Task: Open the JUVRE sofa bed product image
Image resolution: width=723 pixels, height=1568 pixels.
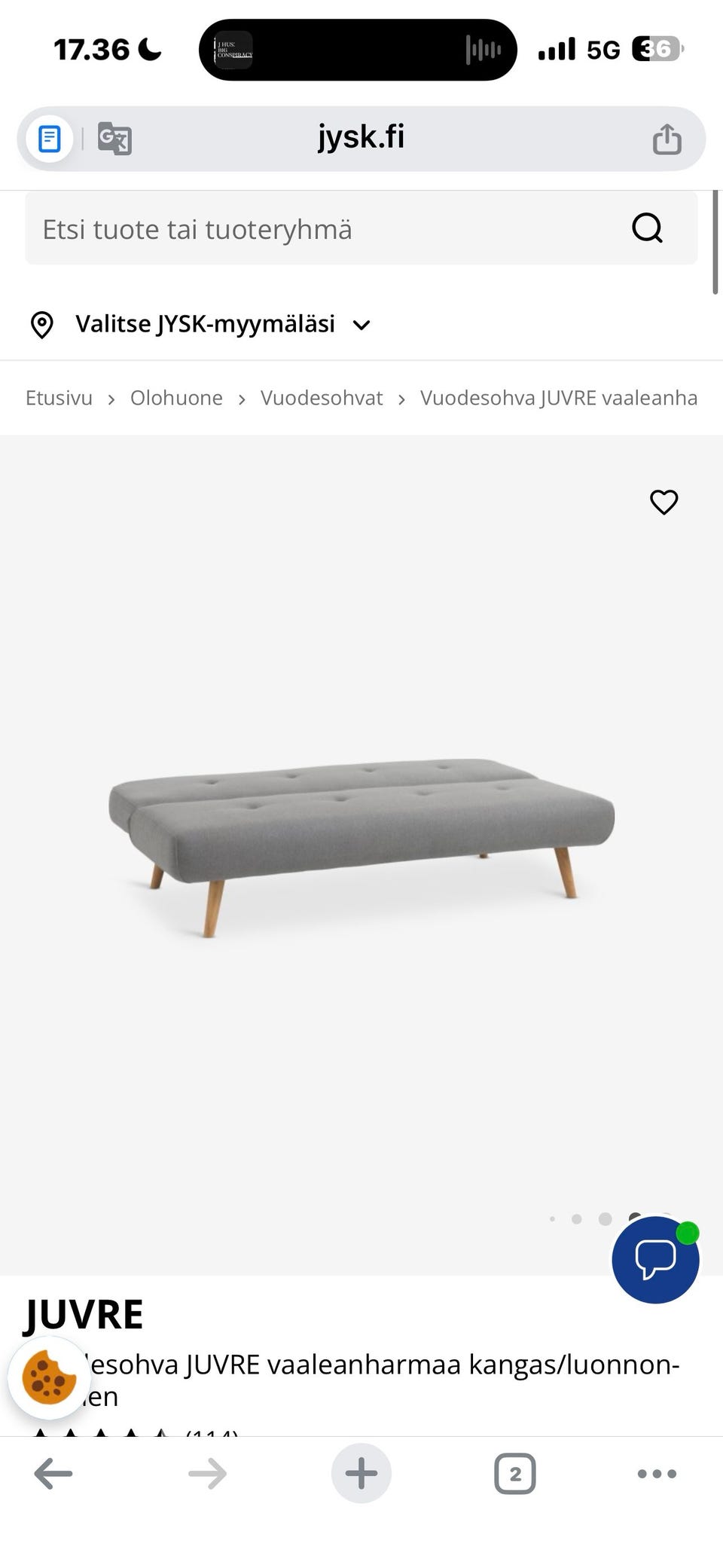Action: [361, 844]
